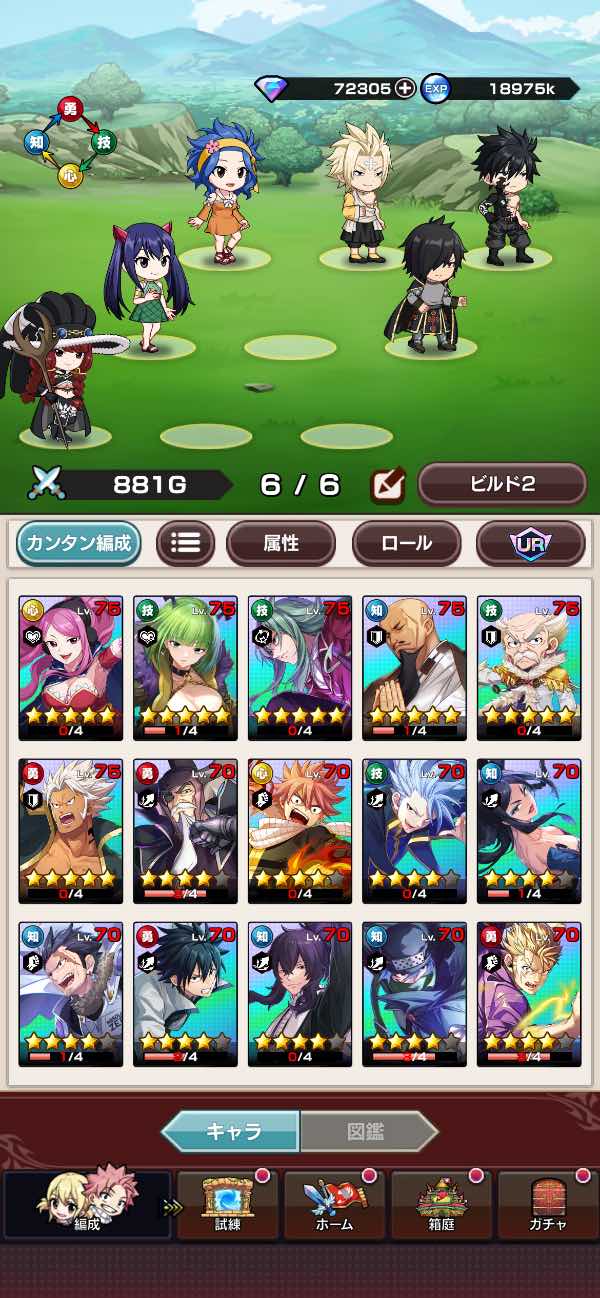Open the 箱庭 garden menu
600x1298 pixels.
(439, 1203)
